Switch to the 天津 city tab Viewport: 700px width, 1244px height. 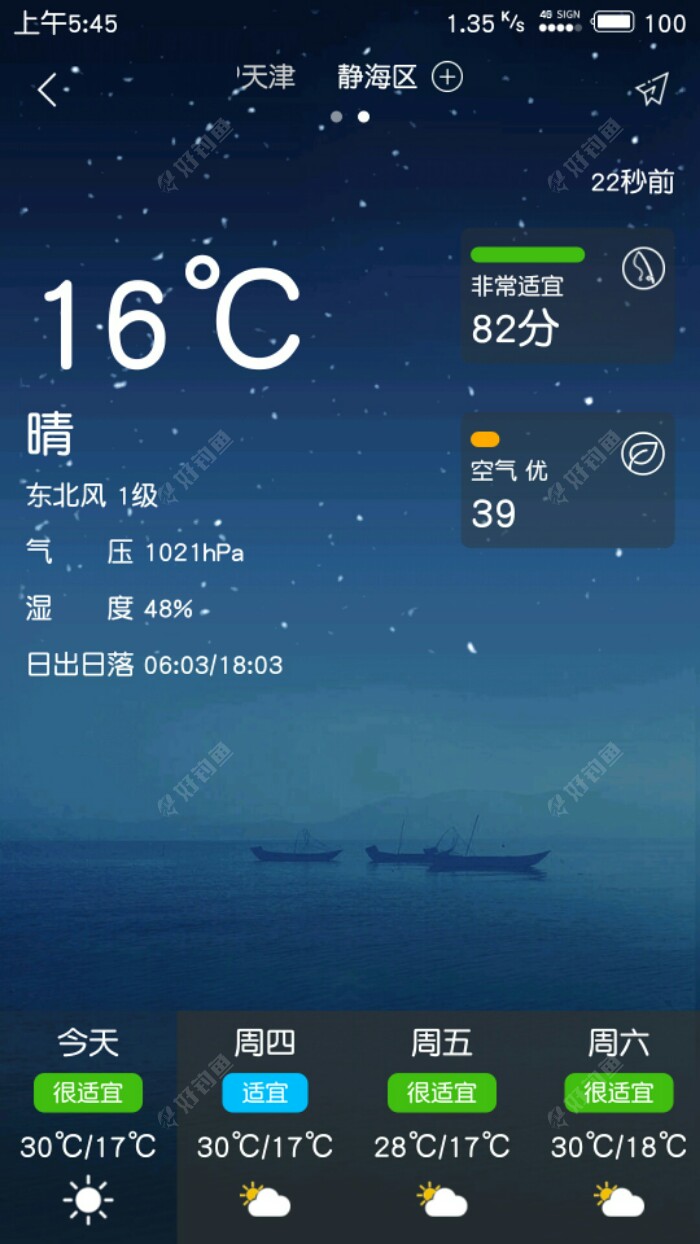click(267, 77)
